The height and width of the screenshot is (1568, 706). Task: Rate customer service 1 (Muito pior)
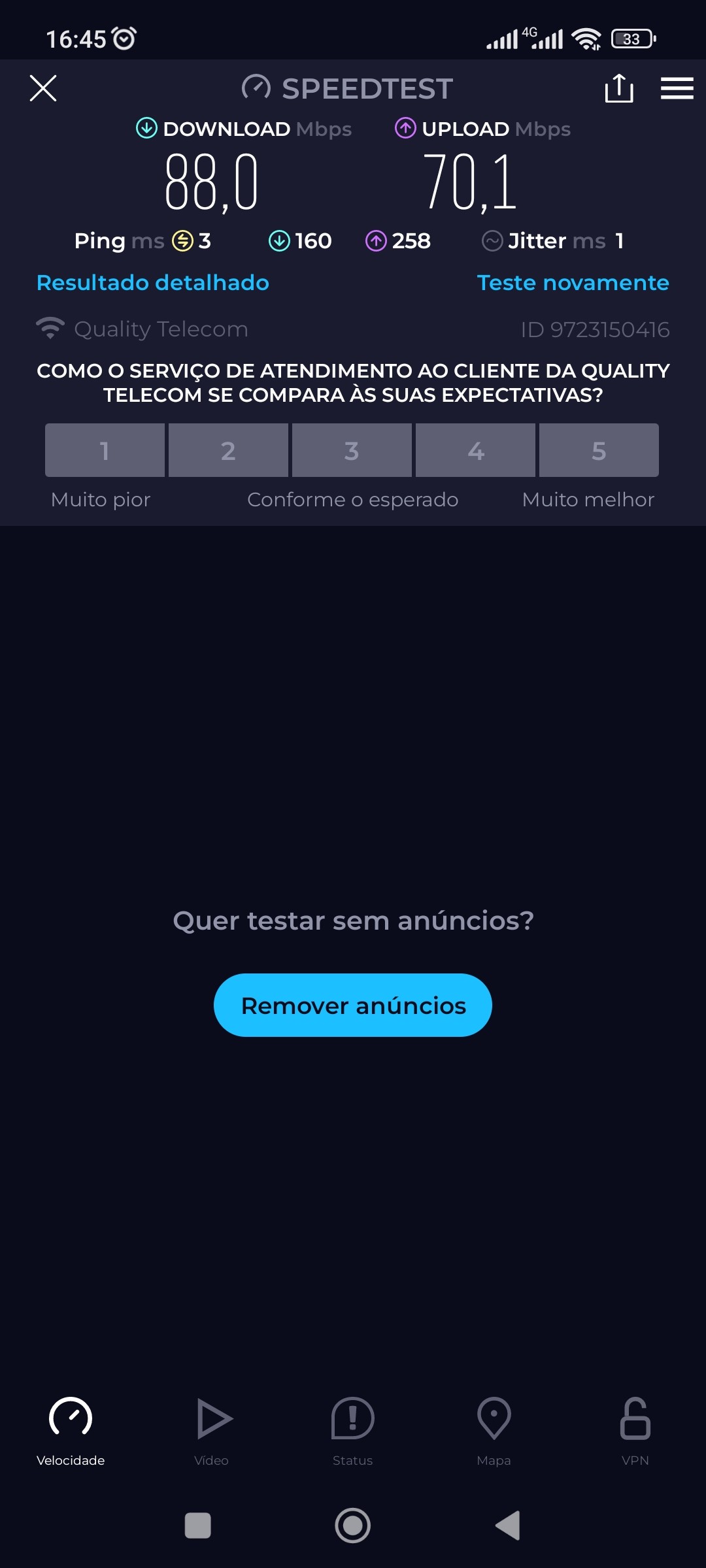click(105, 450)
